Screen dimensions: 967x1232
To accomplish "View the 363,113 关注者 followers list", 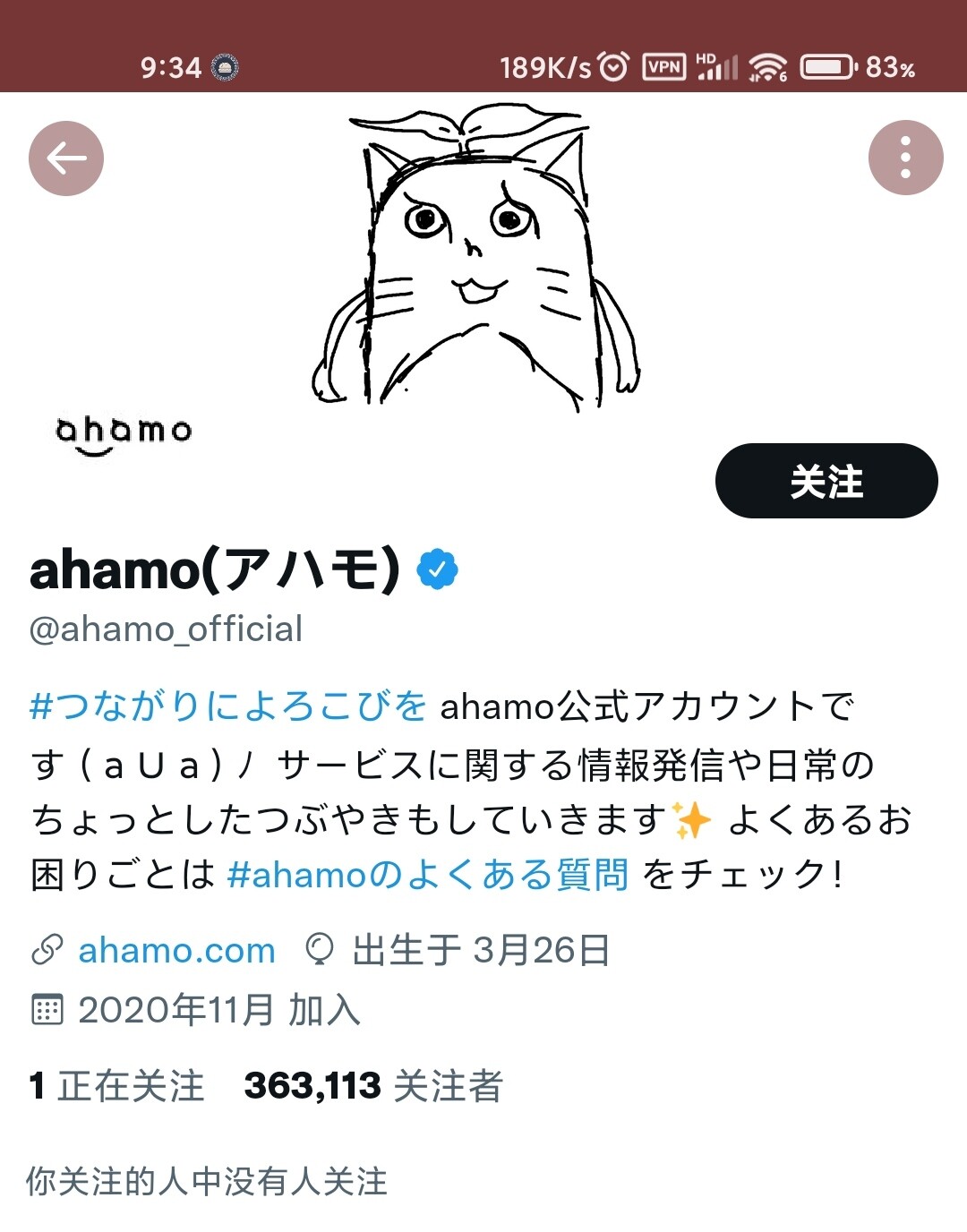I will coord(373,1086).
